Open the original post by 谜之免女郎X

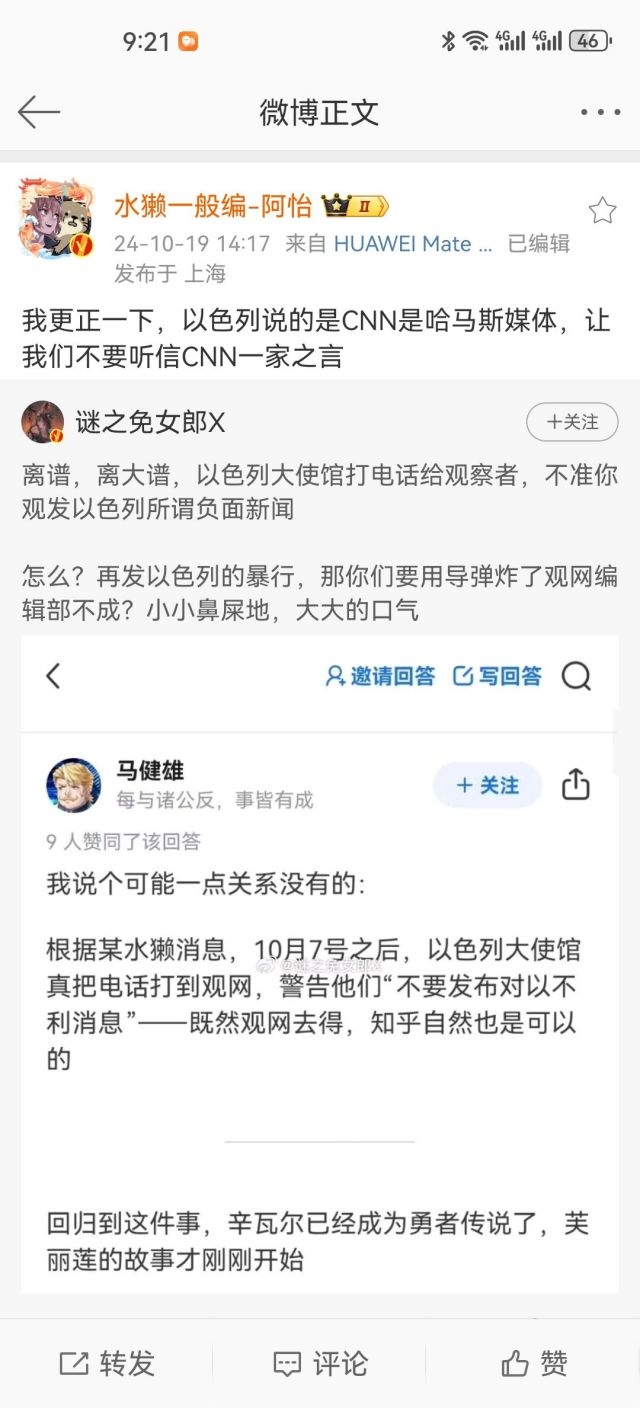pyautogui.click(x=320, y=540)
